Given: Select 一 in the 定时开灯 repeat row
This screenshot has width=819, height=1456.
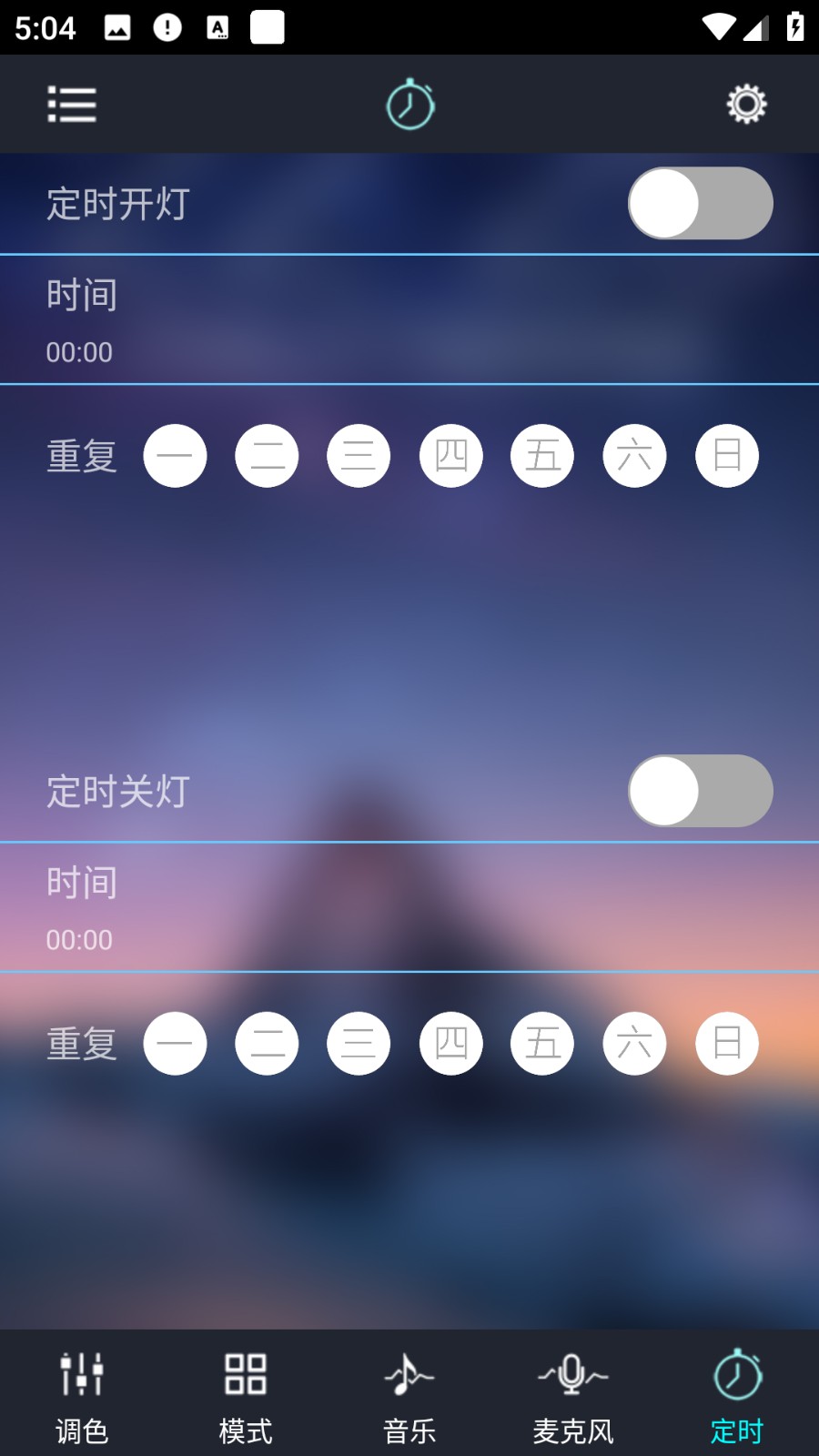Looking at the screenshot, I should pyautogui.click(x=175, y=455).
